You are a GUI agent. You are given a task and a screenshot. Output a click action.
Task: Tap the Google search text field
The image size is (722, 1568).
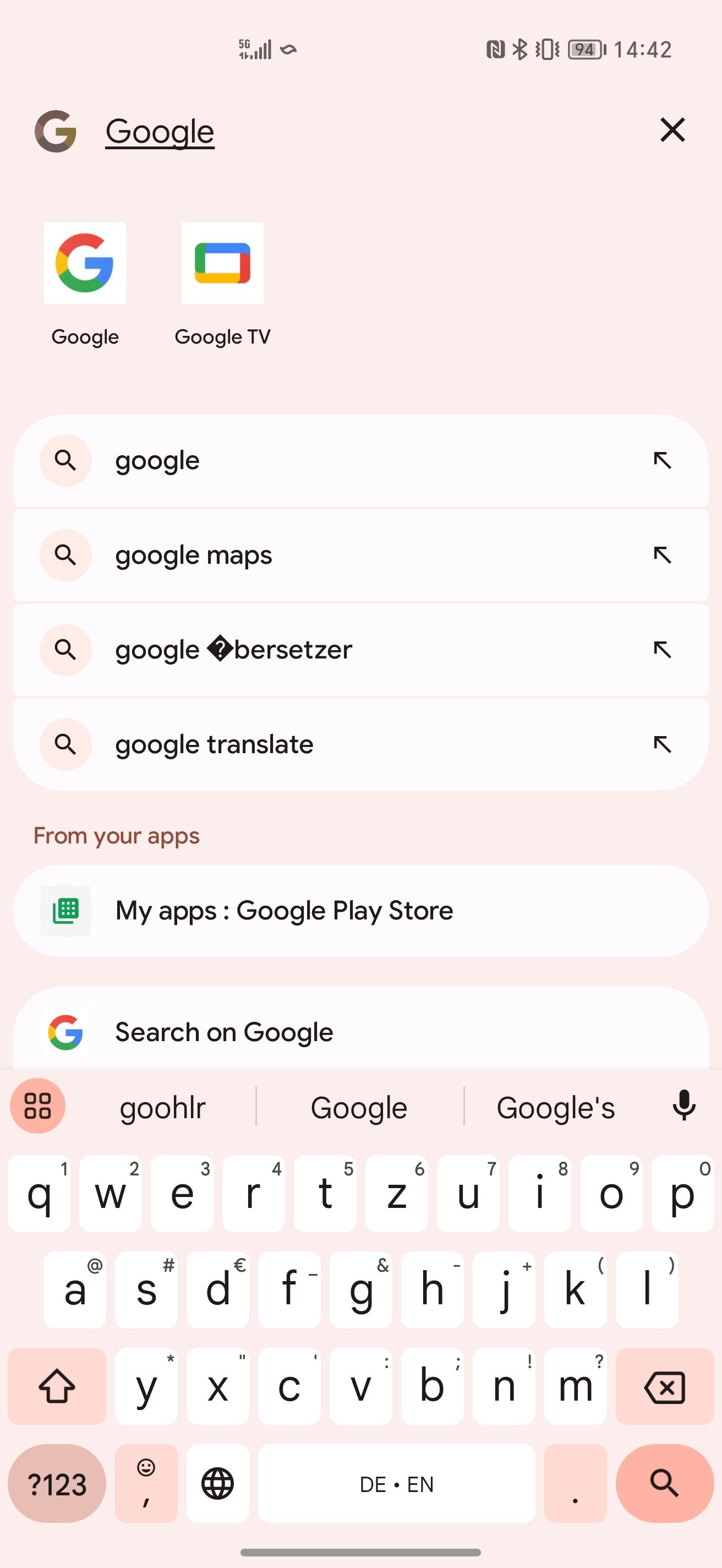(x=365, y=132)
